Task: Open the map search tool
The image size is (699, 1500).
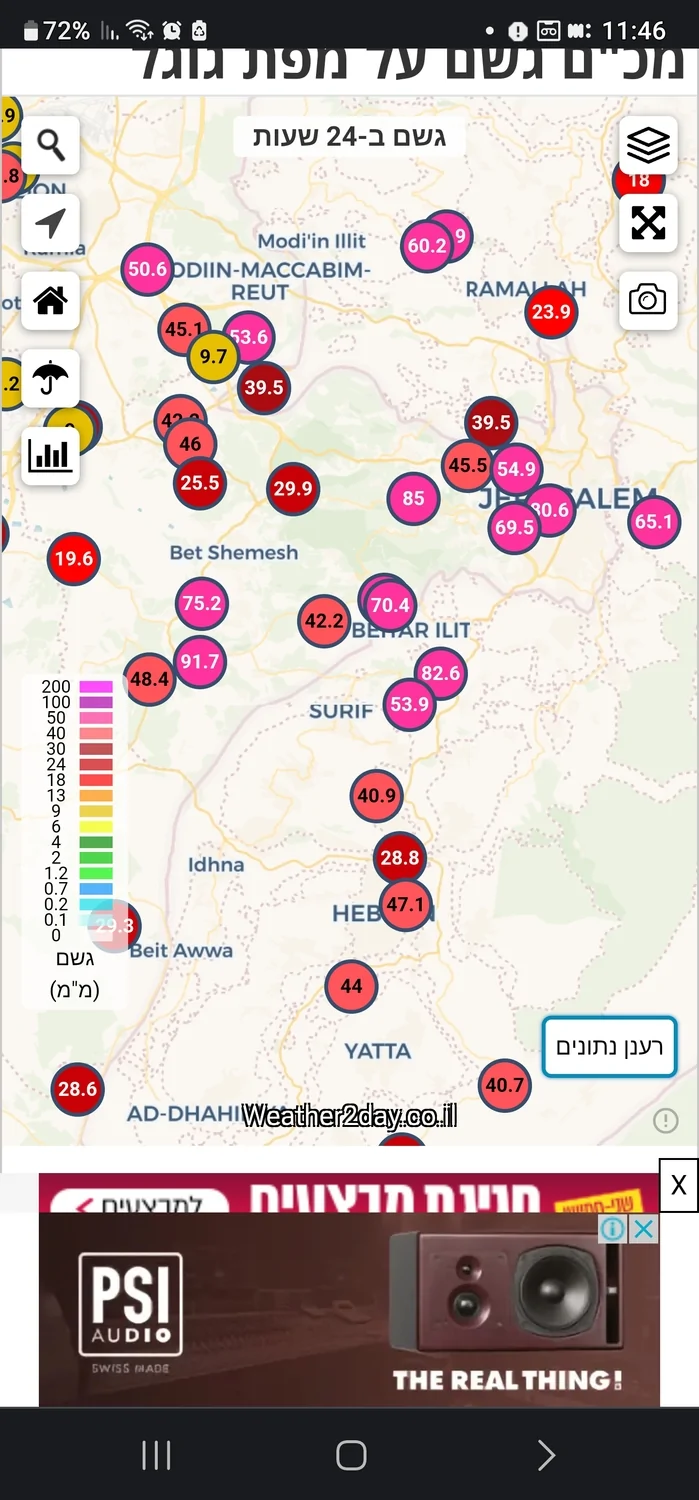Action: click(51, 146)
